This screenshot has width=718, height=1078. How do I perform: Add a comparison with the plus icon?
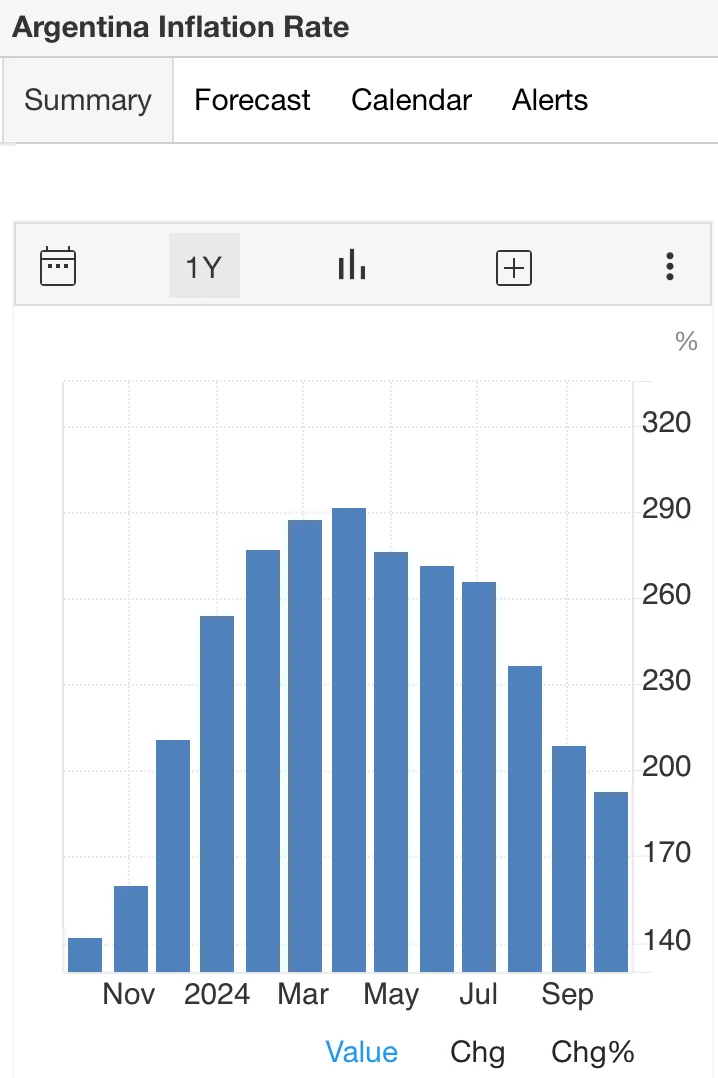click(x=514, y=267)
